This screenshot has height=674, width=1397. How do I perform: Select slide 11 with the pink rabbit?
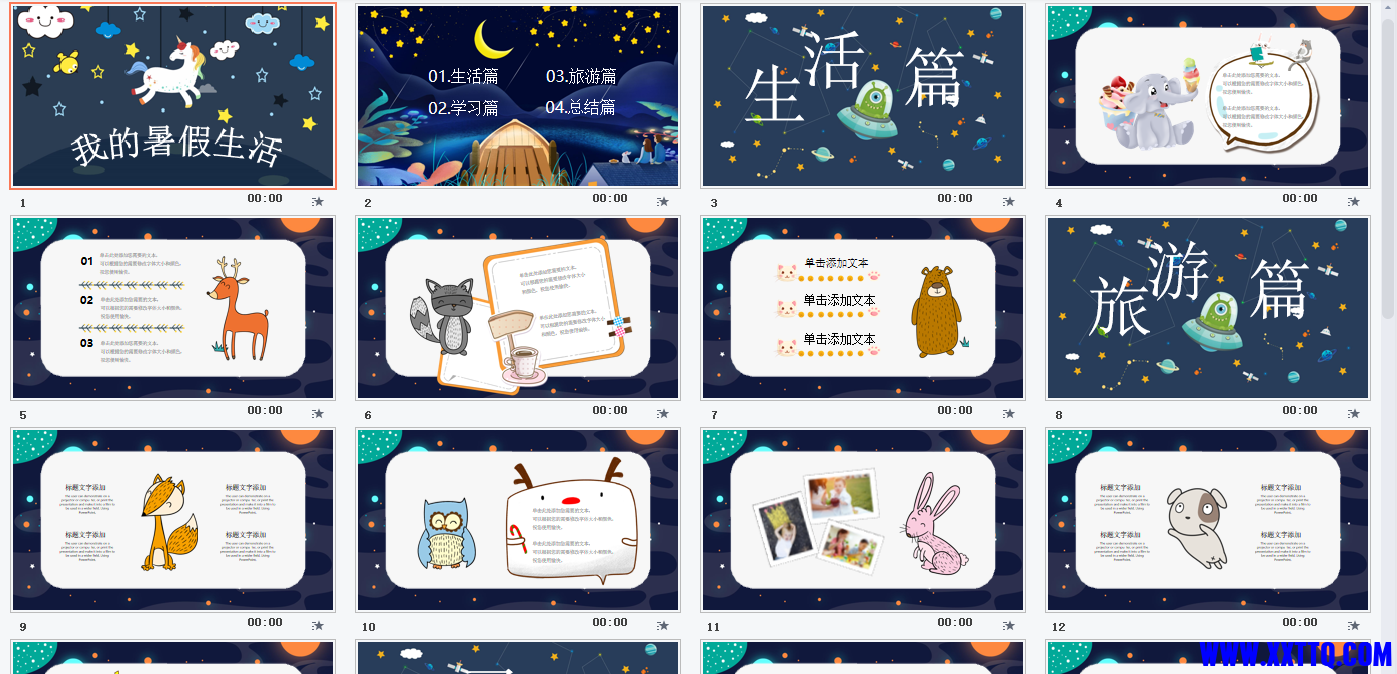863,520
